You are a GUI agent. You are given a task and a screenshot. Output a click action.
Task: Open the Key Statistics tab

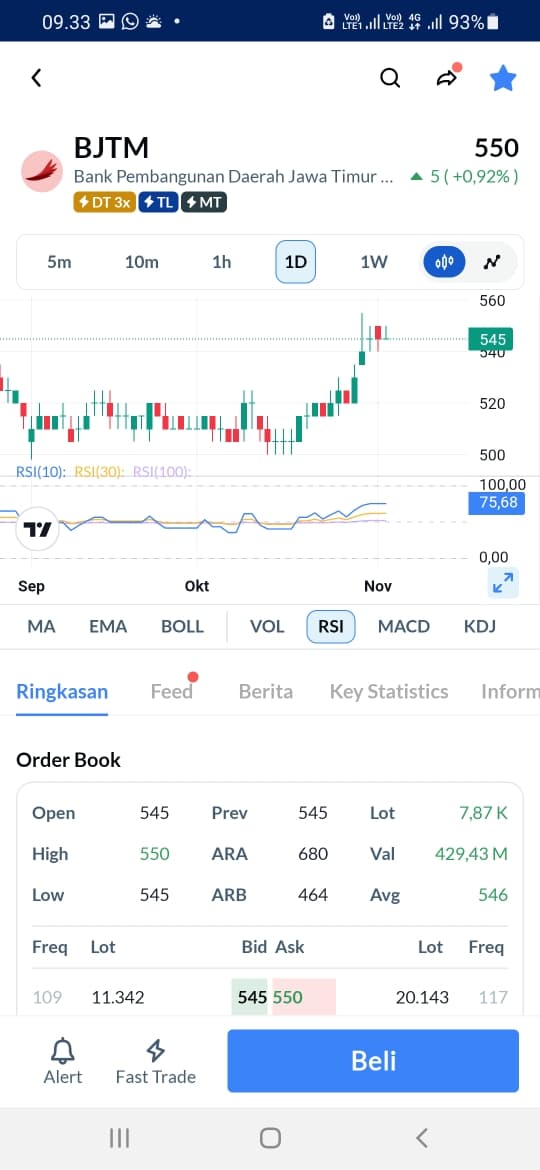click(x=389, y=692)
